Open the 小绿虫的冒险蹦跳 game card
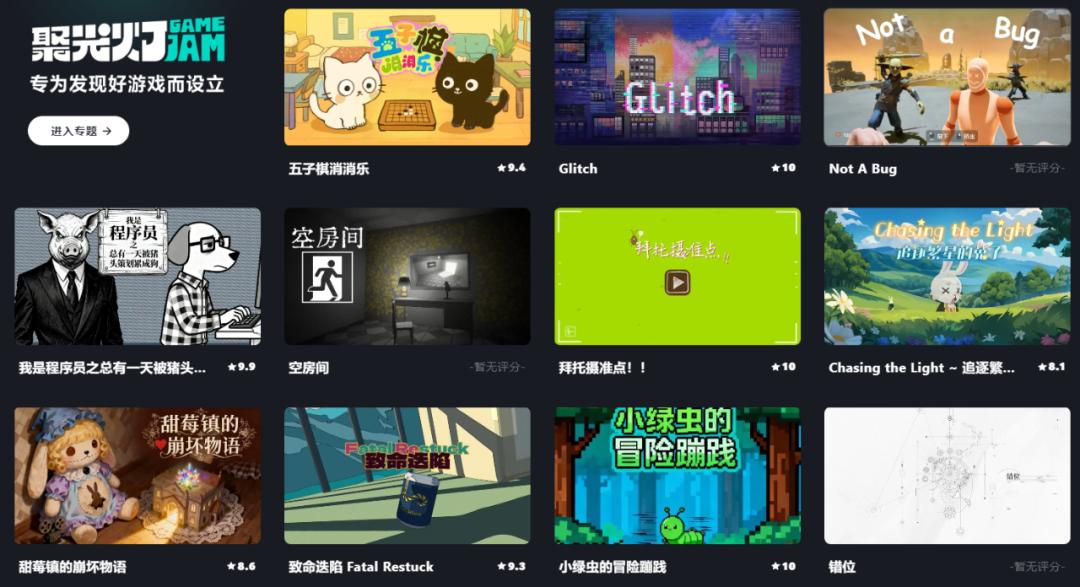This screenshot has height=587, width=1080. click(677, 476)
